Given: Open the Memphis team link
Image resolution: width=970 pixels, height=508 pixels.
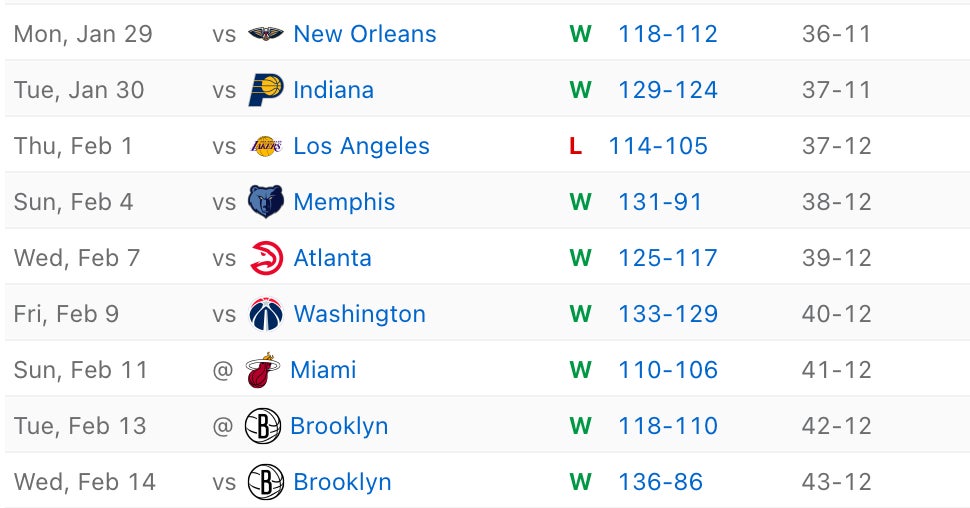Looking at the screenshot, I should 344,202.
